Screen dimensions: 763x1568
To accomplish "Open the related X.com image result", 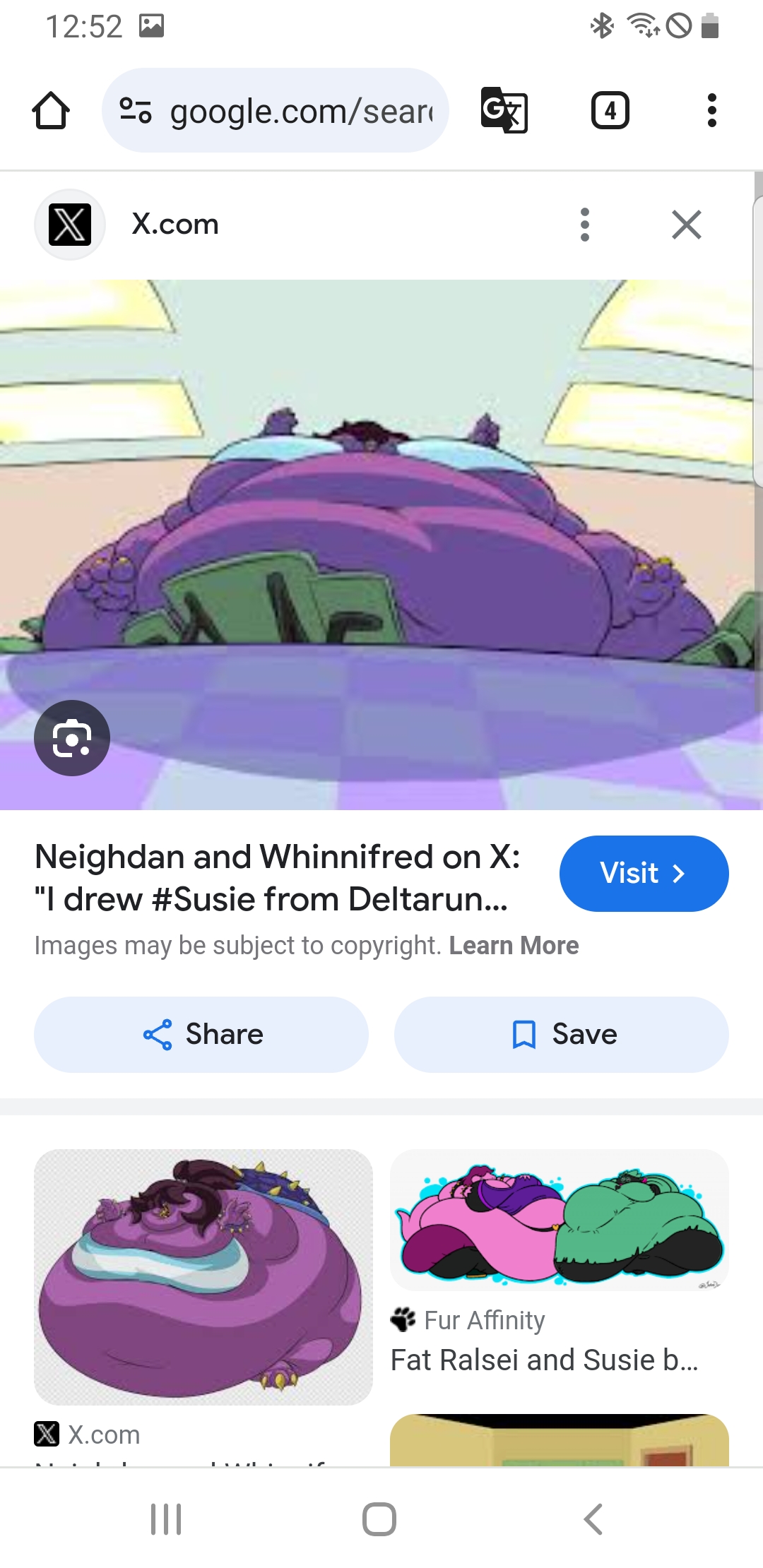I will coord(203,1277).
